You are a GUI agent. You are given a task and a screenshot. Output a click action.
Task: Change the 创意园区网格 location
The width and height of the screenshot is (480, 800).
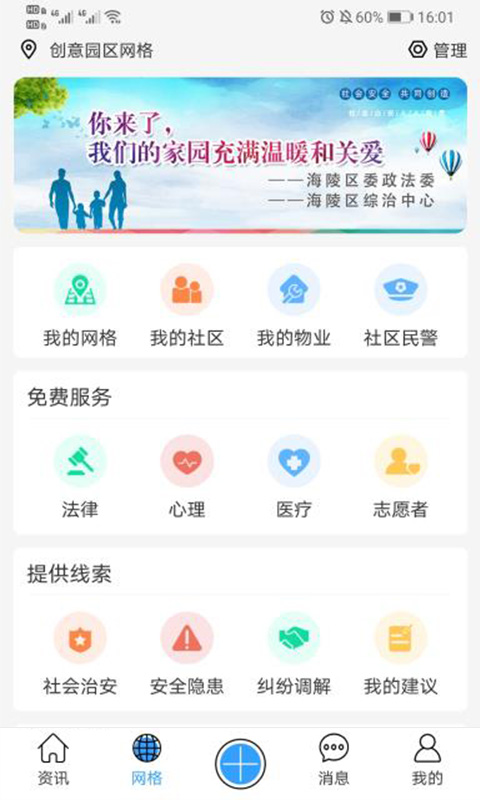tap(87, 50)
